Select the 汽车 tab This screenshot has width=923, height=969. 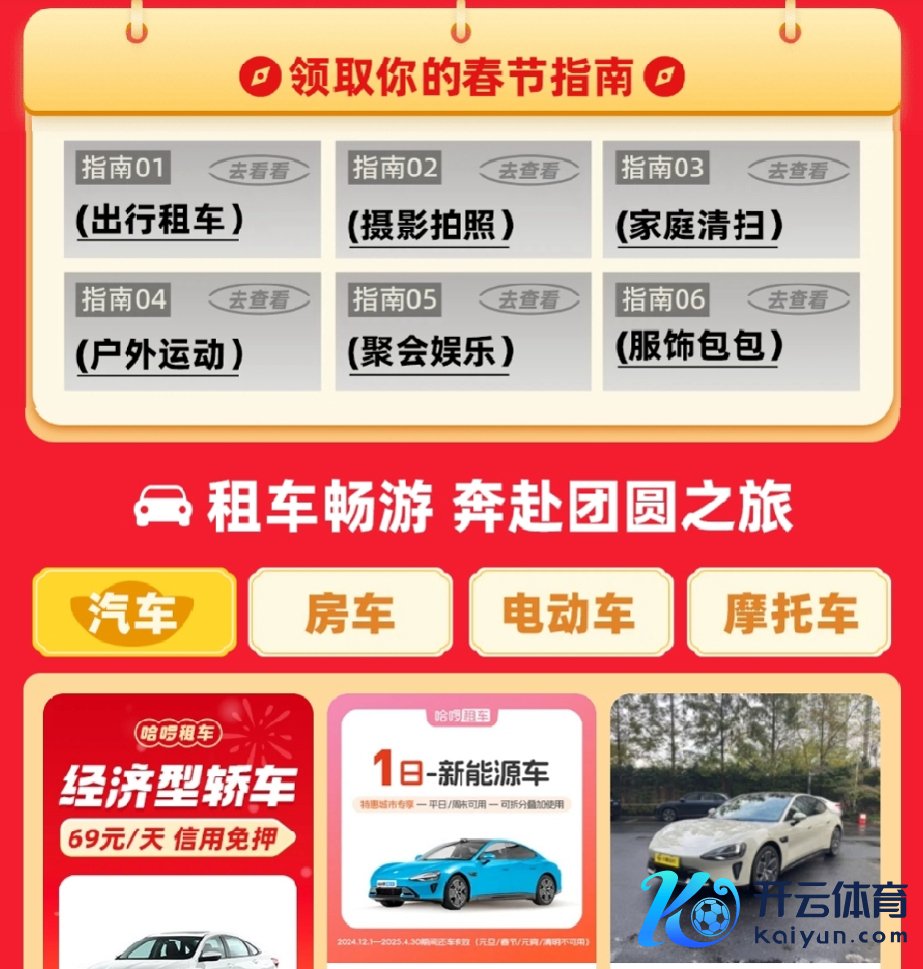click(x=134, y=612)
